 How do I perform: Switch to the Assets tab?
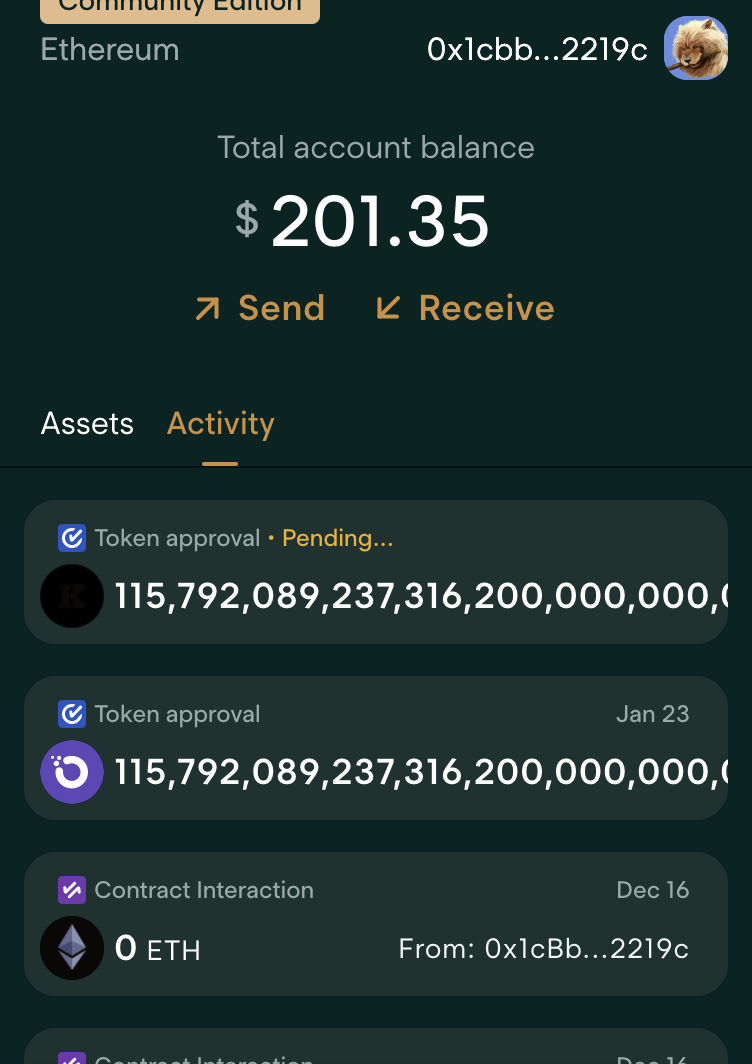(x=86, y=424)
